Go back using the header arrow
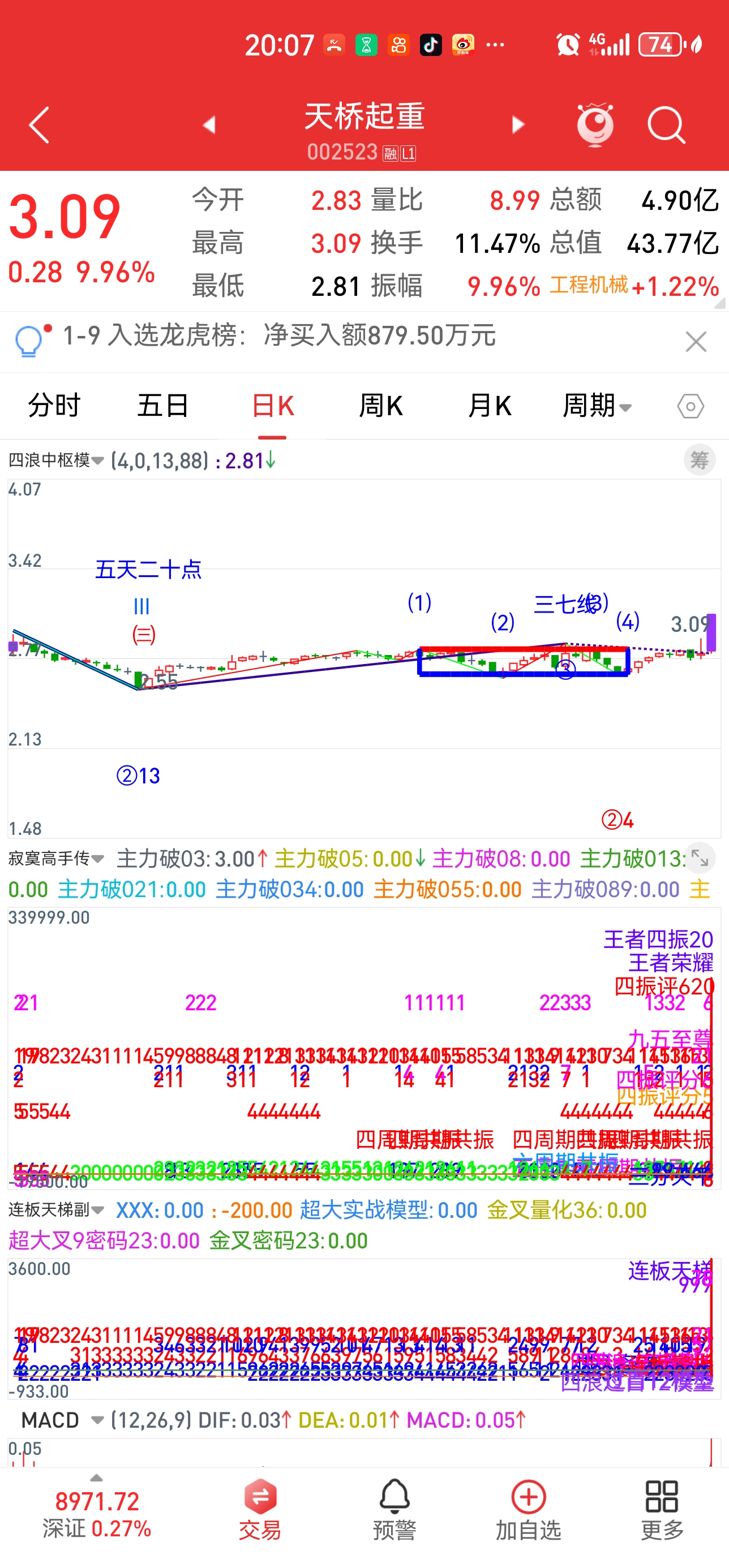Viewport: 729px width, 1568px height. [39, 125]
